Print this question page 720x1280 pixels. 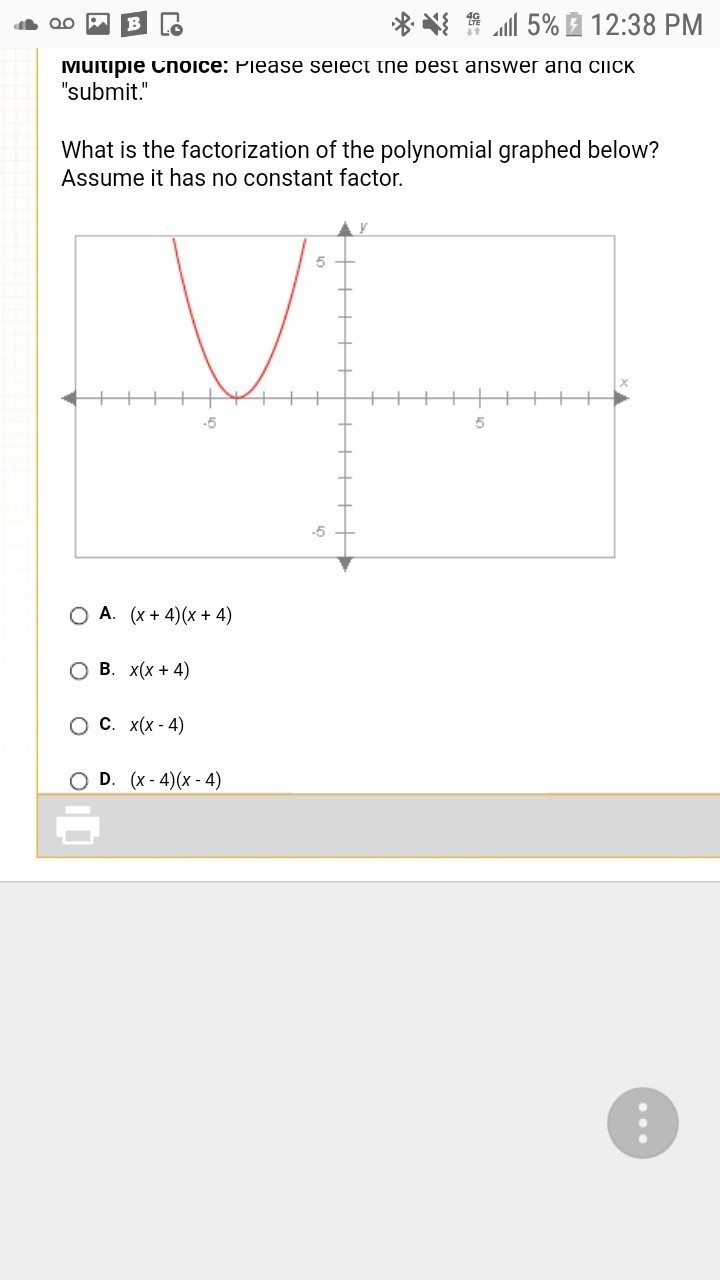(78, 826)
